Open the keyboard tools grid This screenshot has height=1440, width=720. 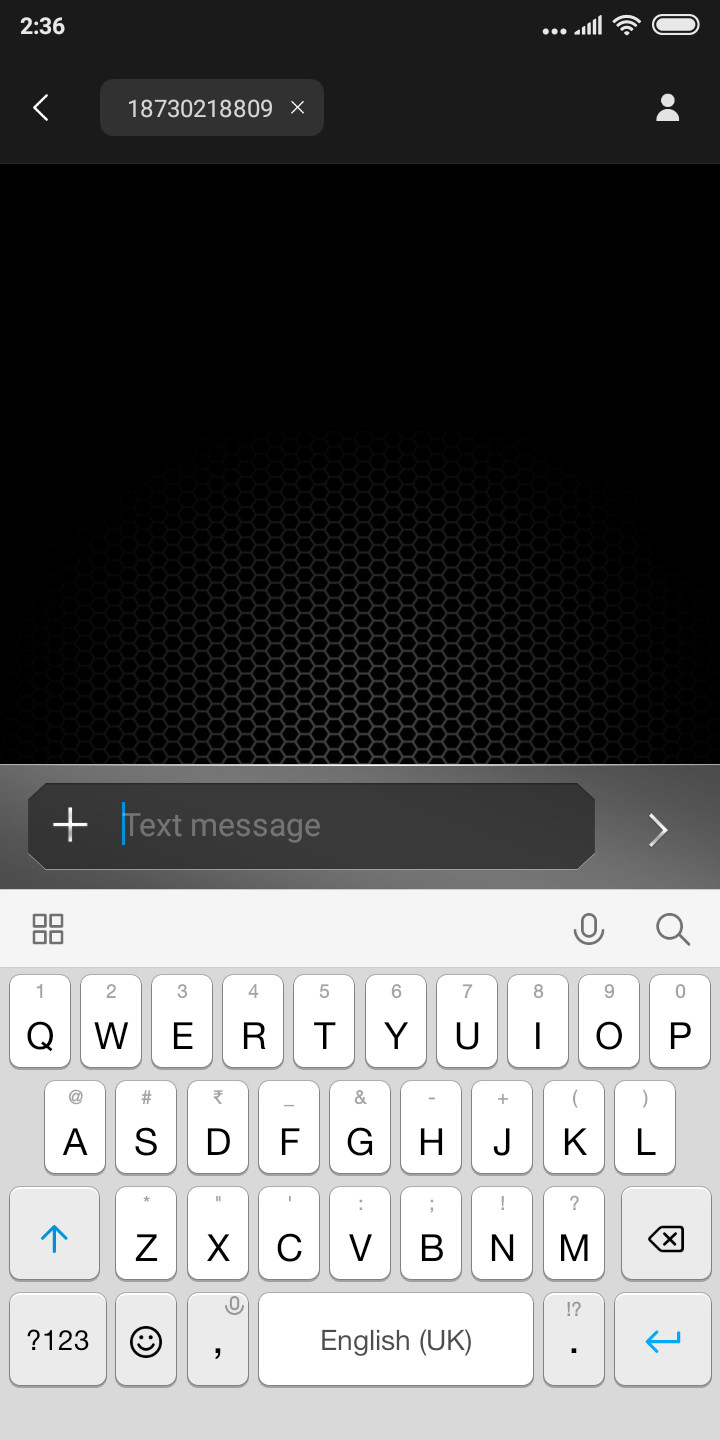pos(48,929)
